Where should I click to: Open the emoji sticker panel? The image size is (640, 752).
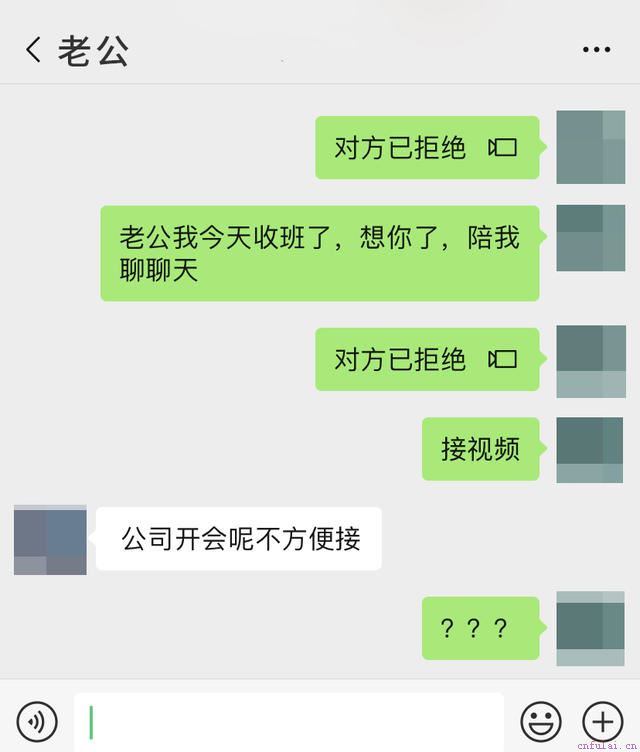[x=541, y=720]
